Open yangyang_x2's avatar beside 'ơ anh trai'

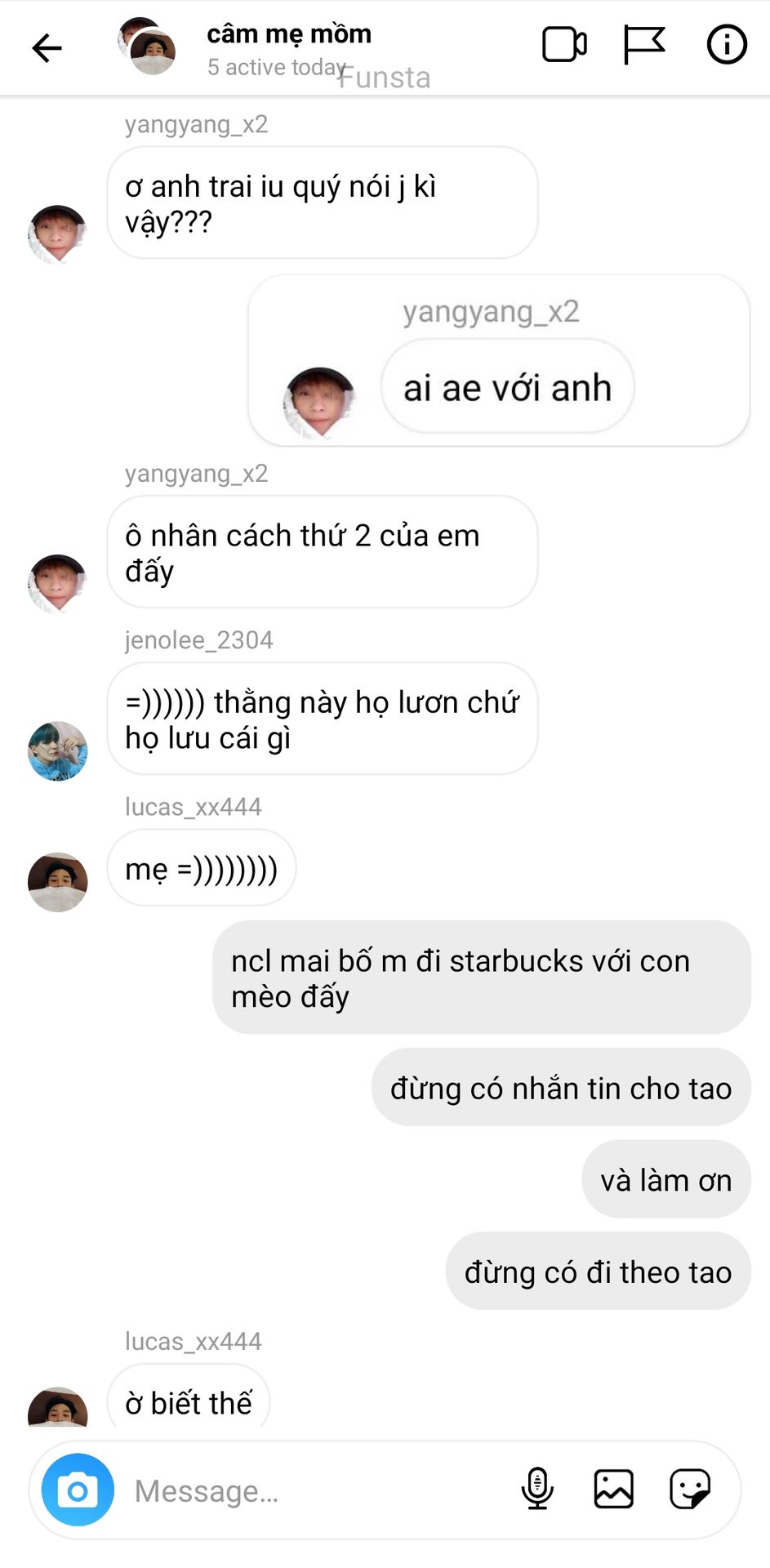tap(57, 234)
